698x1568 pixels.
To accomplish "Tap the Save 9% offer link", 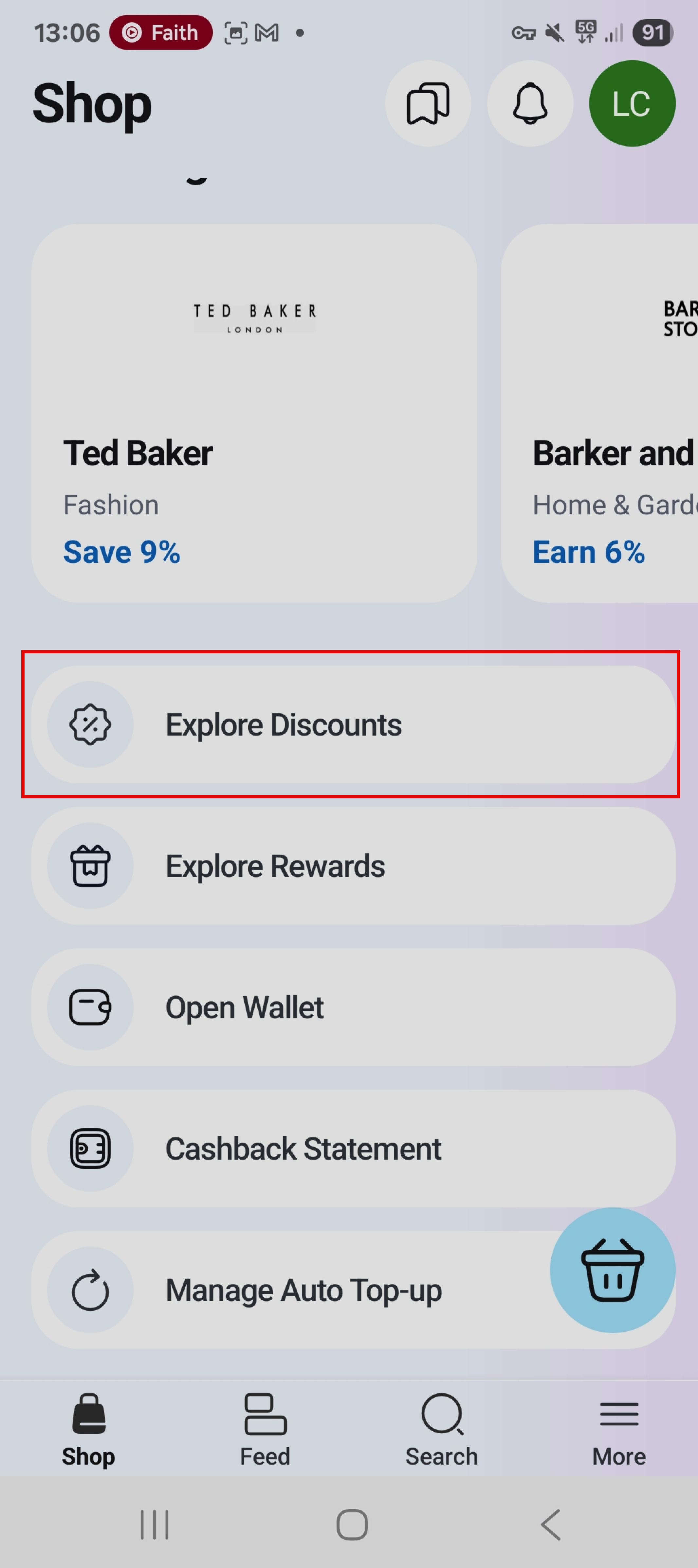I will pyautogui.click(x=122, y=551).
